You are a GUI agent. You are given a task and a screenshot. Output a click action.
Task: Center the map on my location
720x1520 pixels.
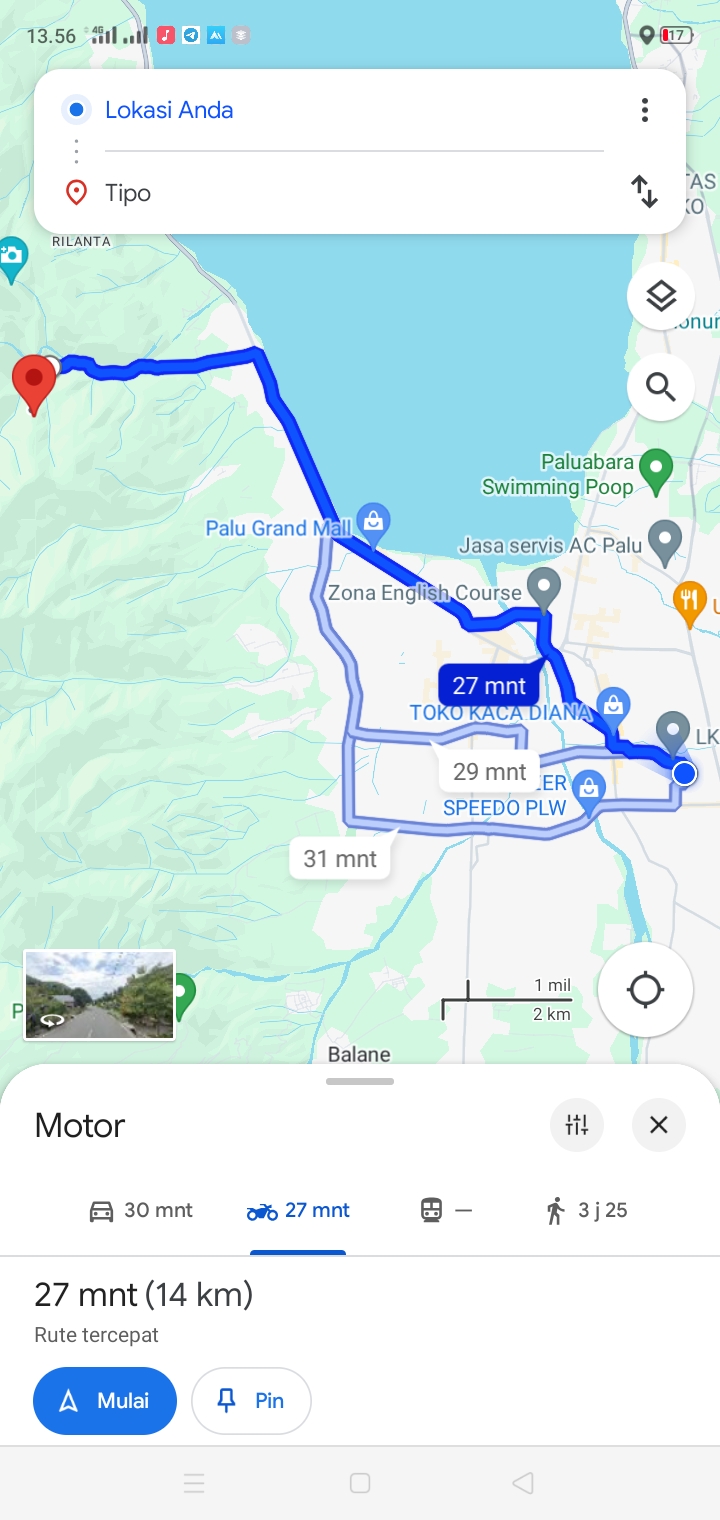click(x=645, y=990)
